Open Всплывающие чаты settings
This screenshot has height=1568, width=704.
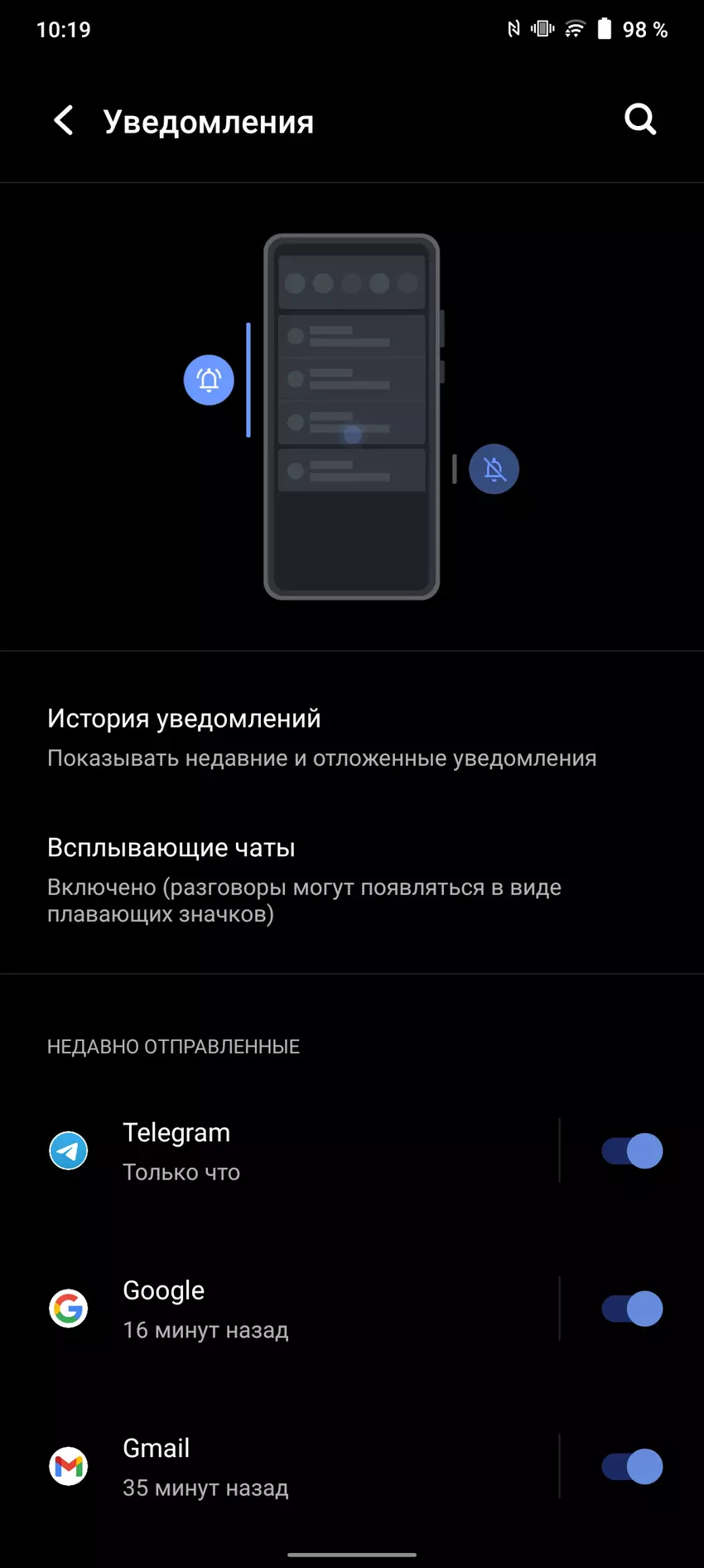[x=304, y=878]
